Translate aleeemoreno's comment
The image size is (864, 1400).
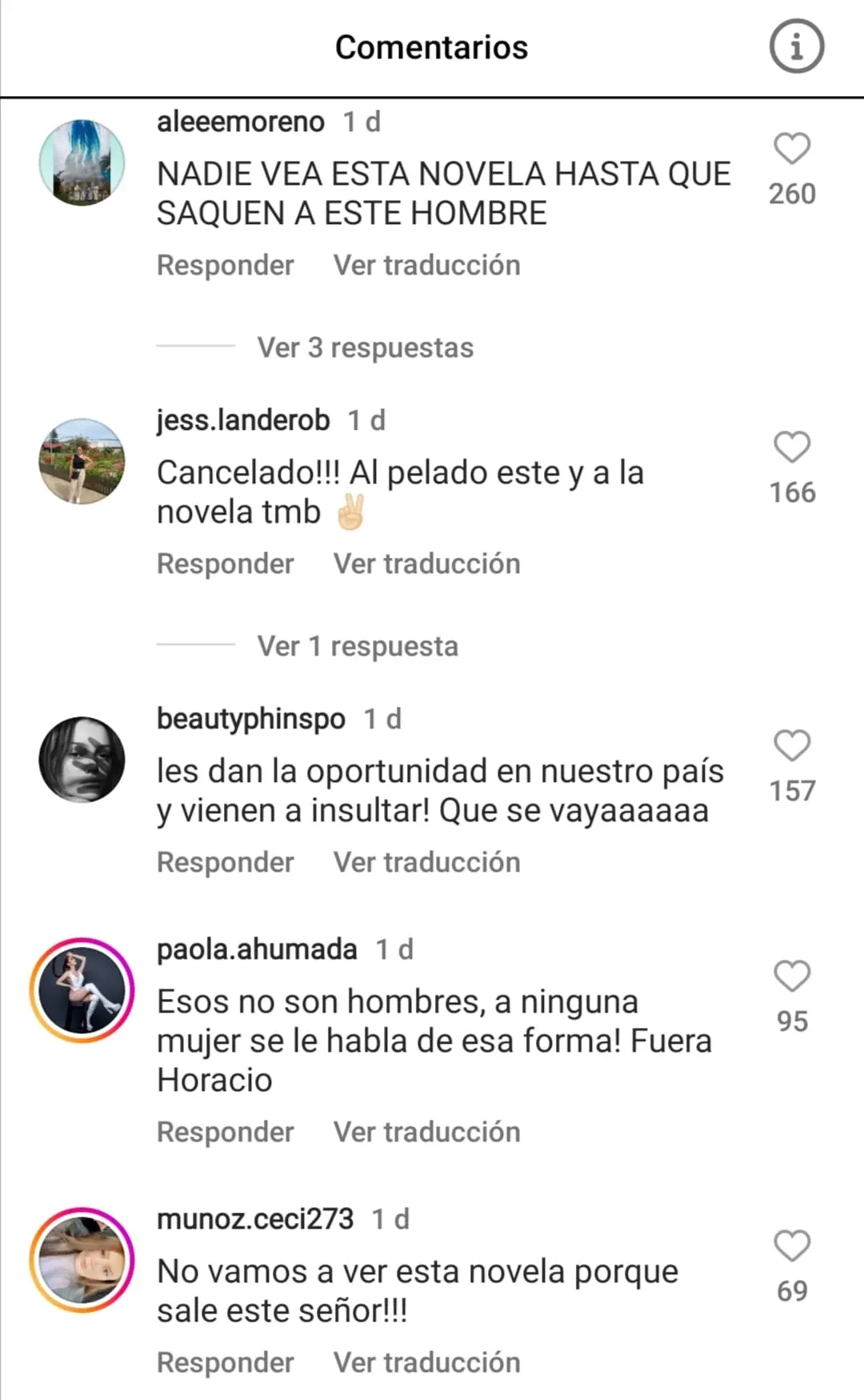[x=426, y=266]
